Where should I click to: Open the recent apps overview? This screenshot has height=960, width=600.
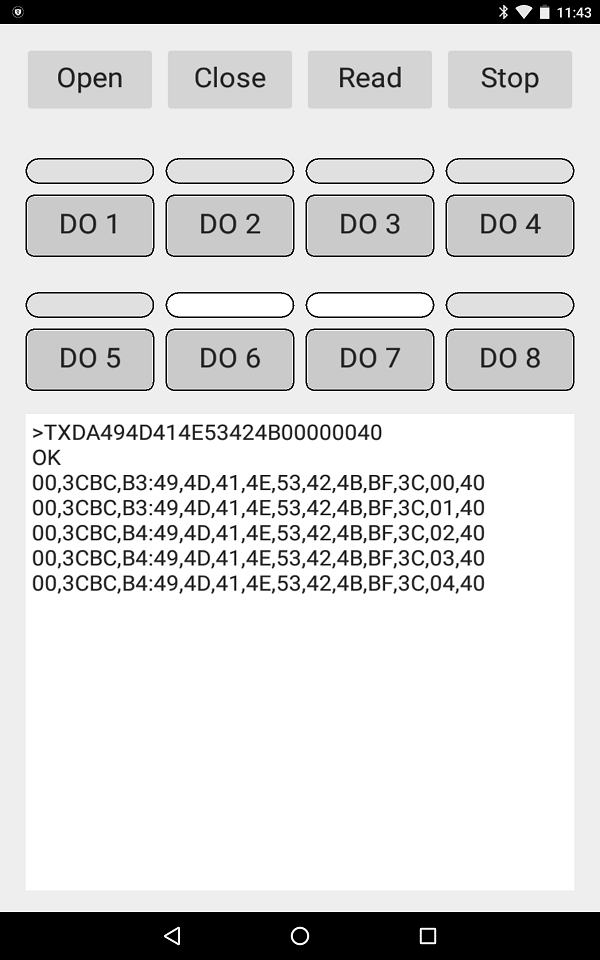tap(427, 935)
